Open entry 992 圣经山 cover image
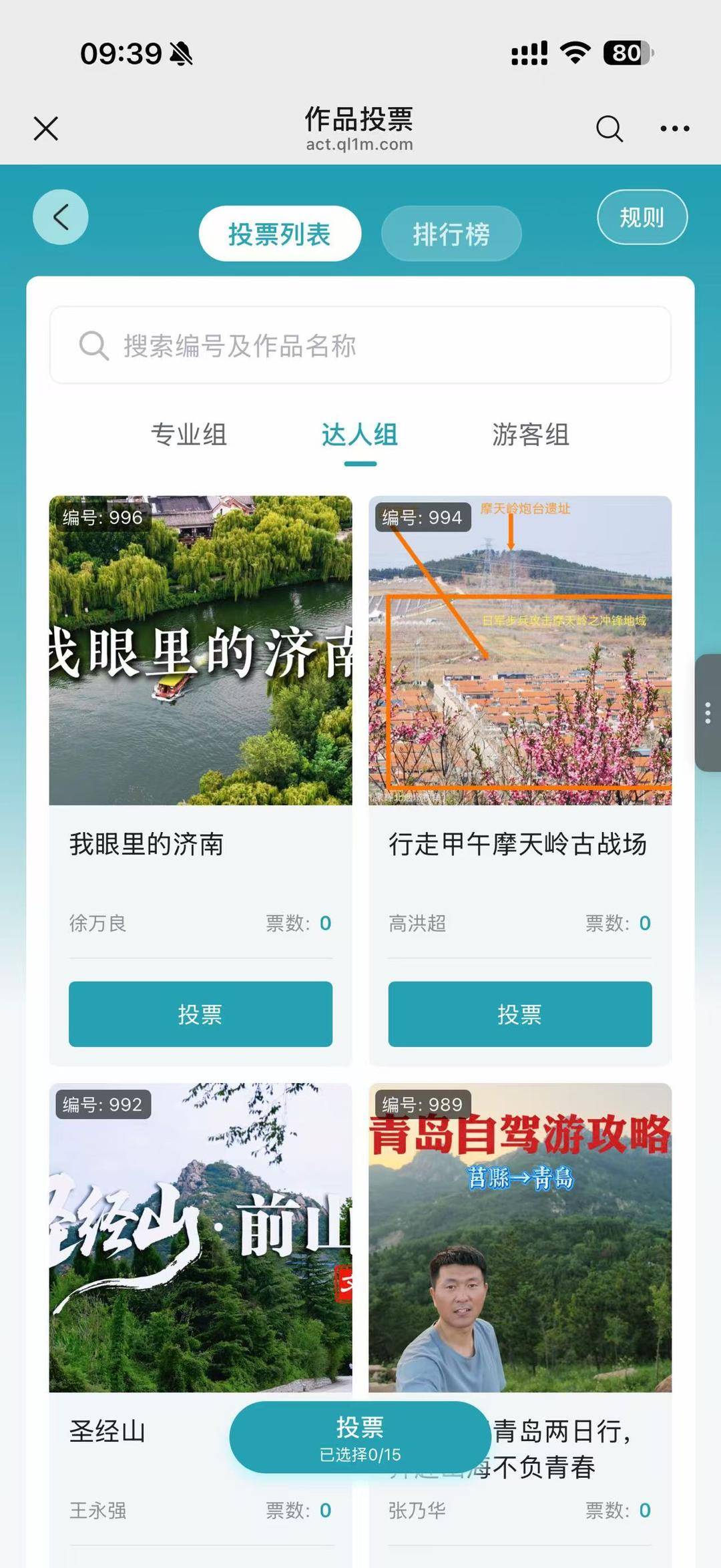The height and width of the screenshot is (1568, 721). pos(200,1237)
